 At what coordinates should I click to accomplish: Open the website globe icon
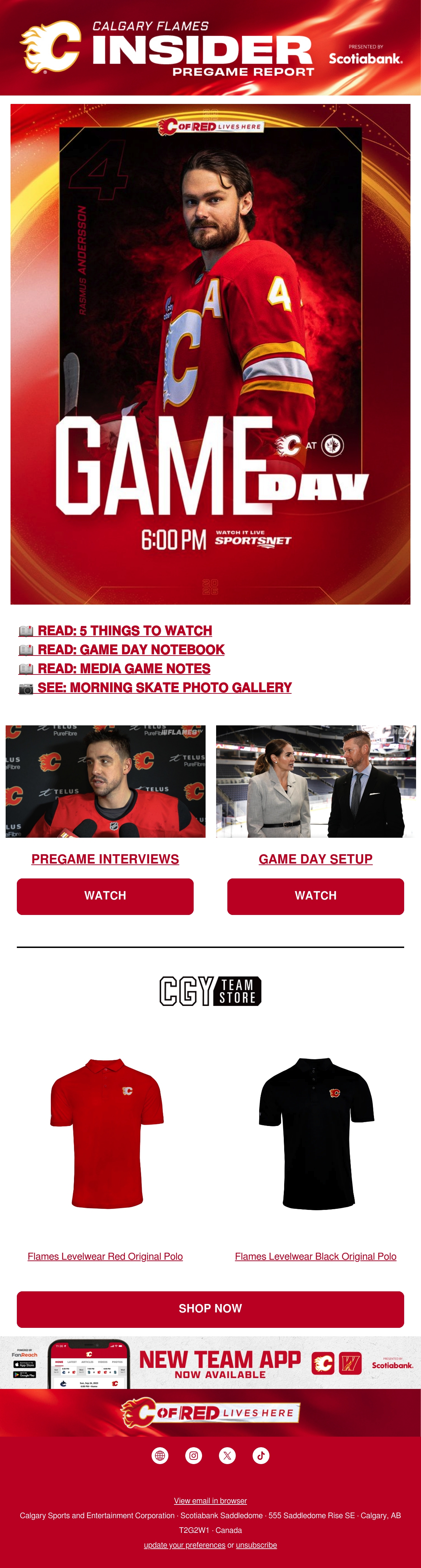point(160,1455)
